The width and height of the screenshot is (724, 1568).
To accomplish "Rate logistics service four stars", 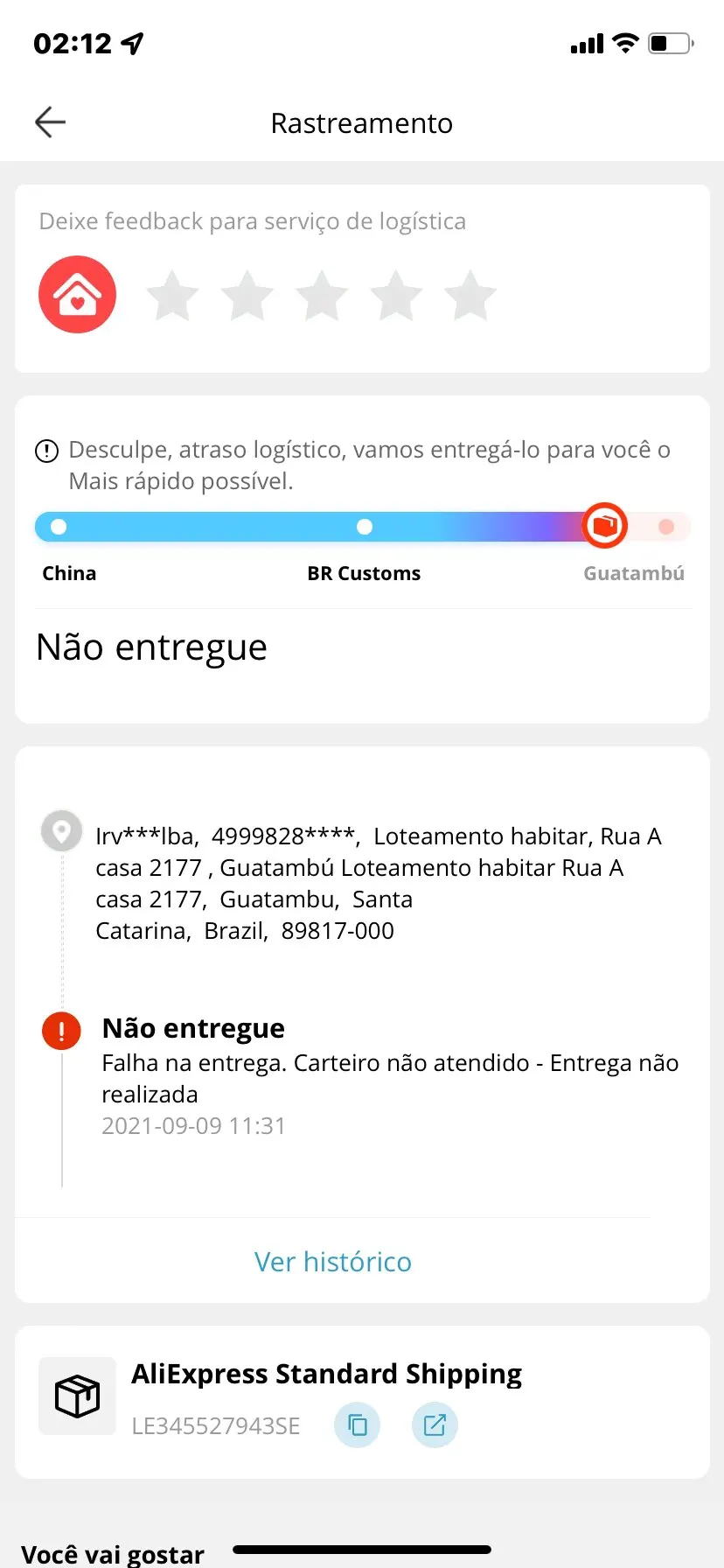I will coord(396,296).
